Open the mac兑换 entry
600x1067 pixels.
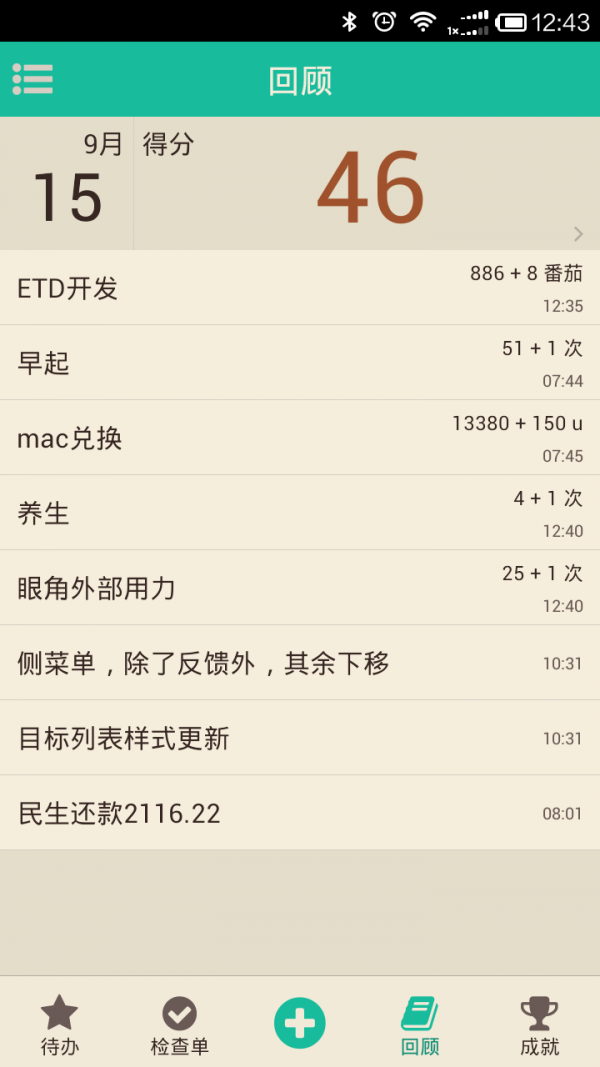[x=300, y=438]
